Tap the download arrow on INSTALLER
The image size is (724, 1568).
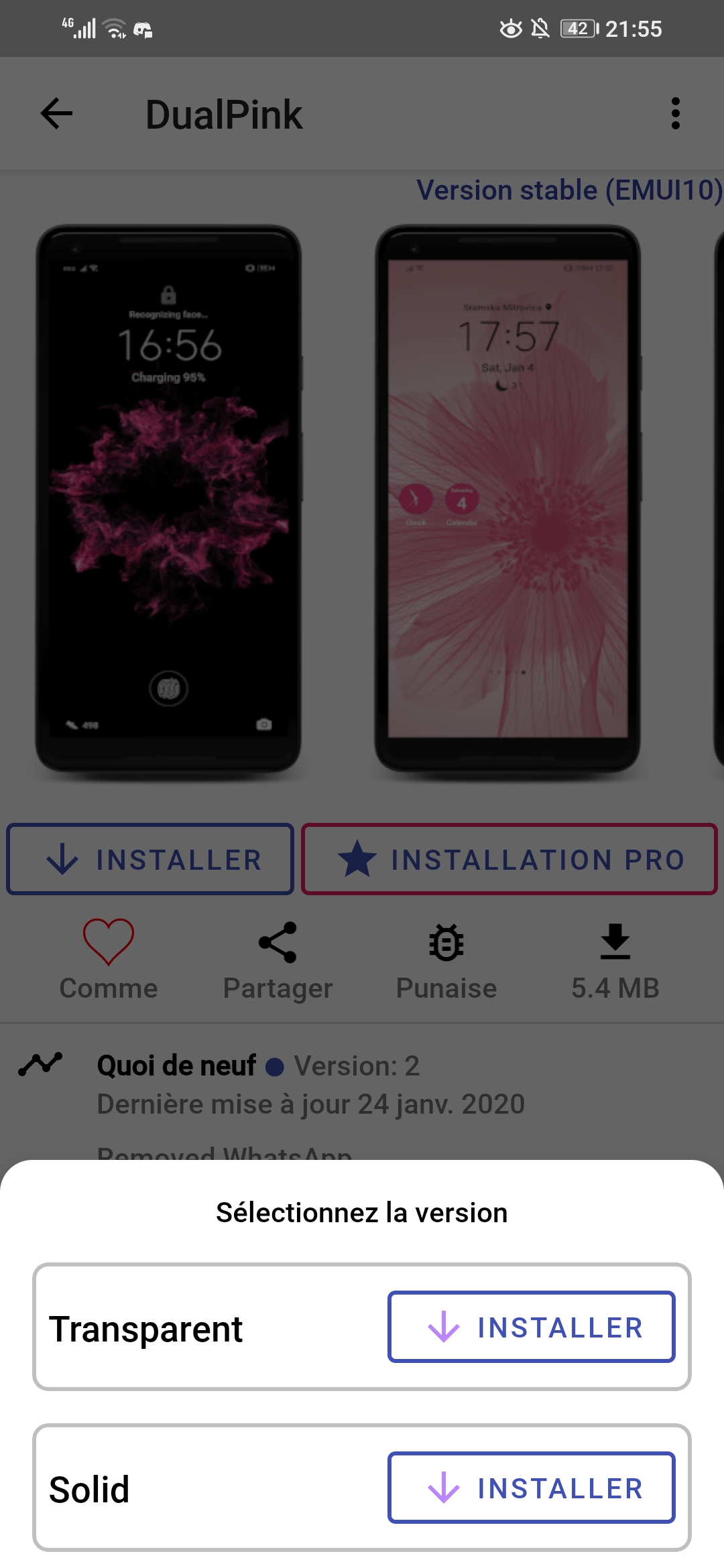tap(62, 859)
